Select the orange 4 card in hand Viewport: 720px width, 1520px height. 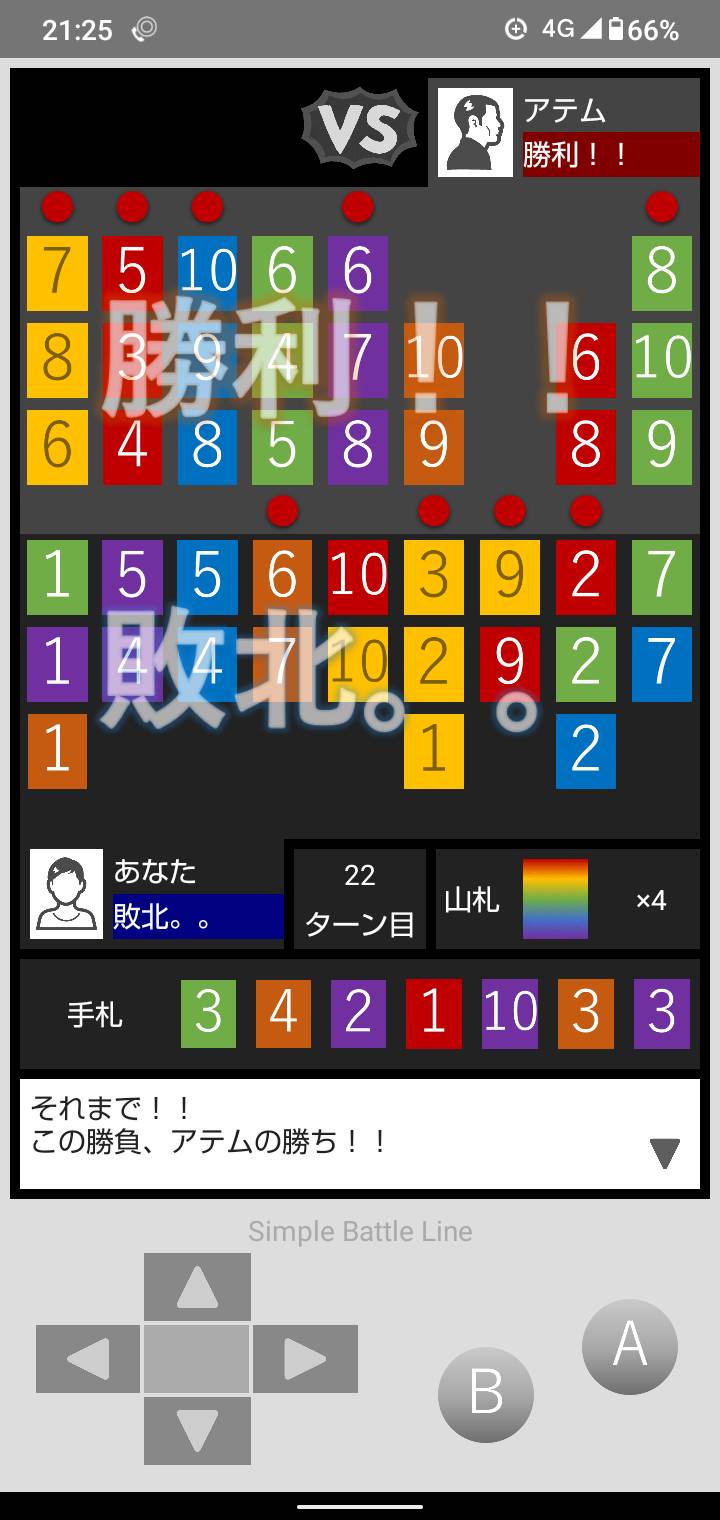tap(284, 1013)
